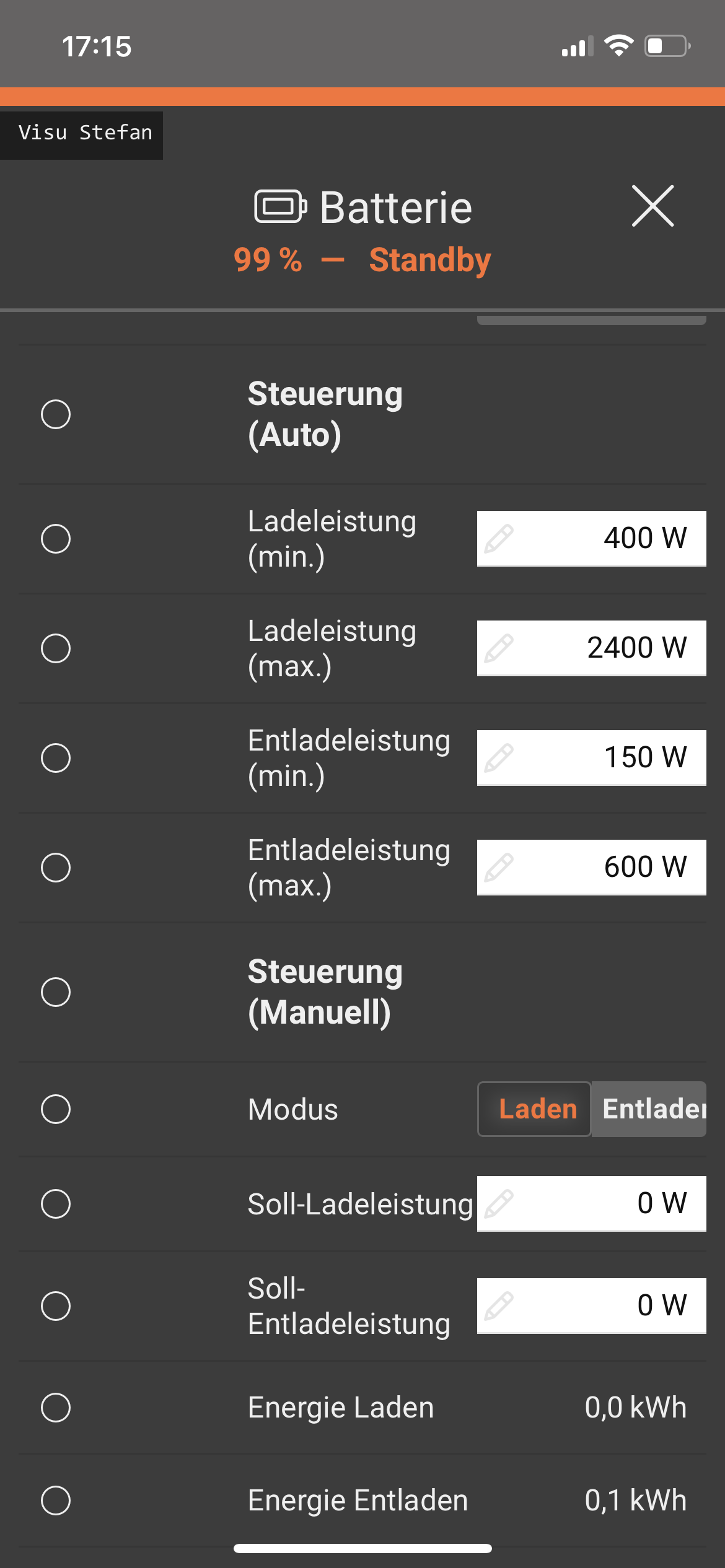Edit the Entladeleistung (min.) value
Screen dimensions: 725x1568
pyautogui.click(x=591, y=757)
